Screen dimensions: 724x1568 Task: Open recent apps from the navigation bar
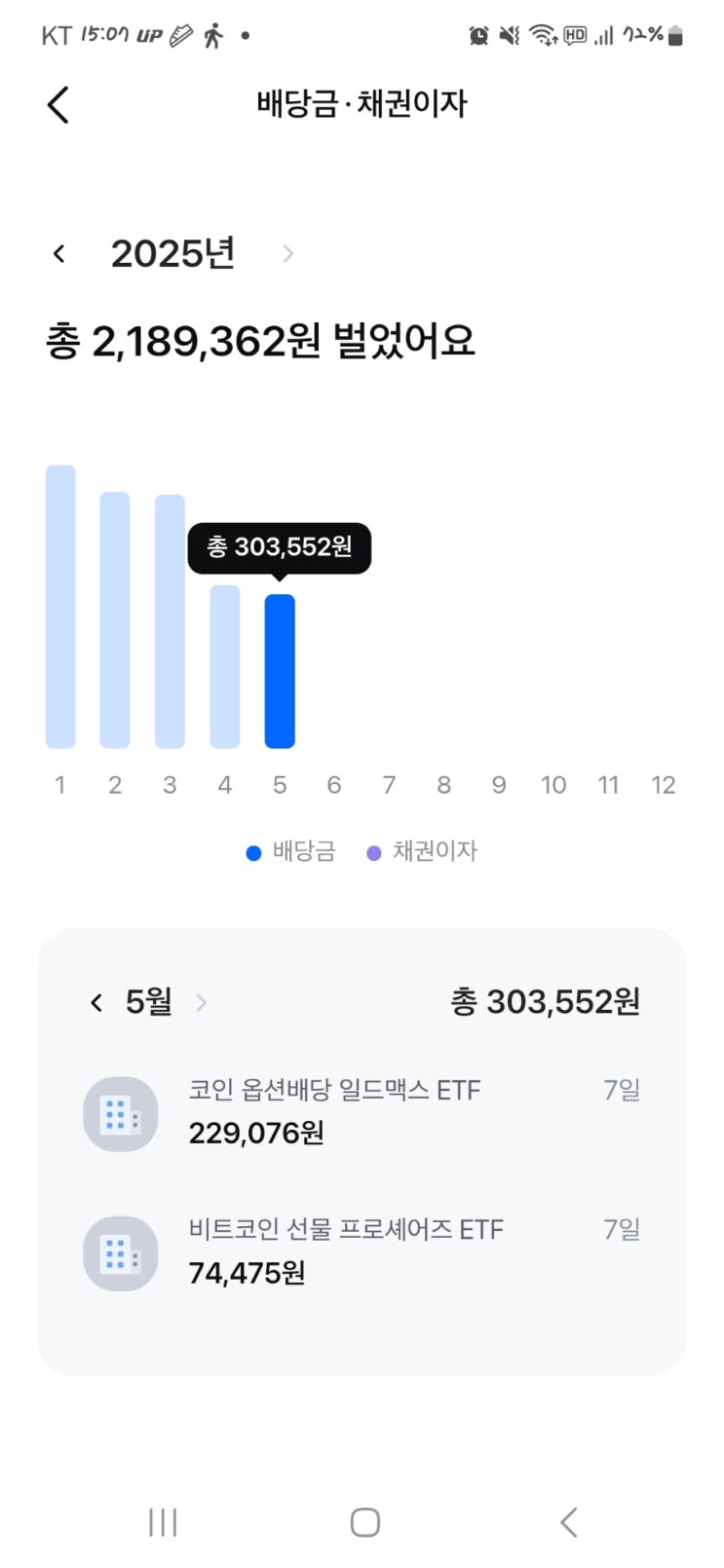163,1522
